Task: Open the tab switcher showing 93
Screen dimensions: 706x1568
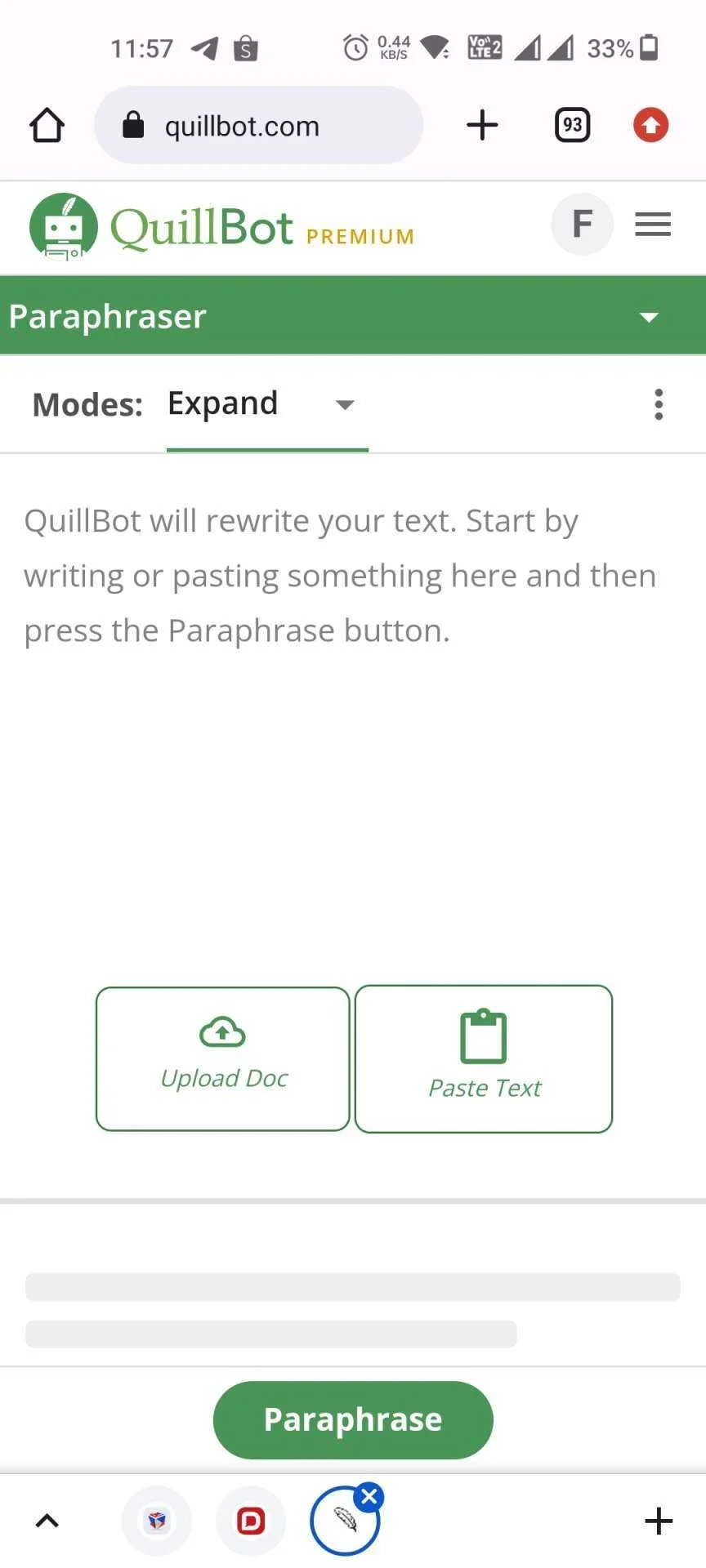Action: pos(572,125)
